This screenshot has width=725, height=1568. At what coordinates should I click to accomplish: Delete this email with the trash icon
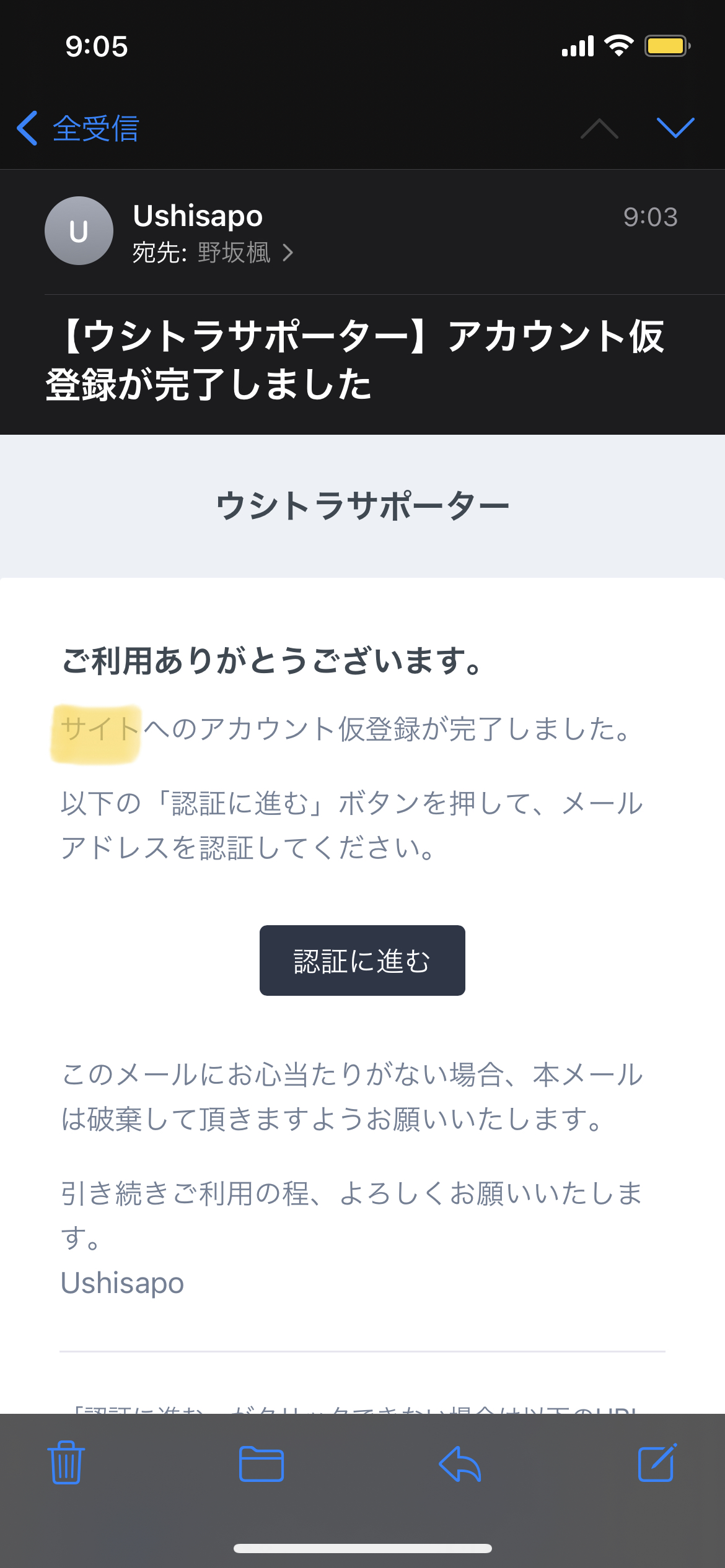click(x=66, y=1463)
